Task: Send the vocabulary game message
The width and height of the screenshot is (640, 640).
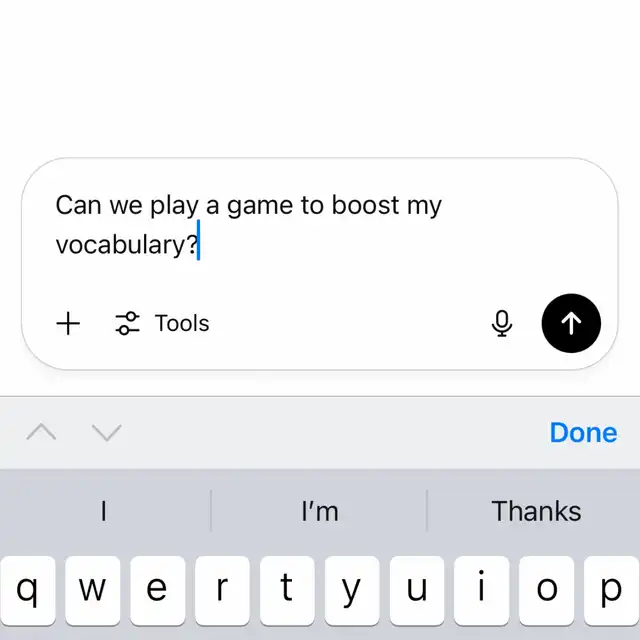Action: tap(571, 323)
